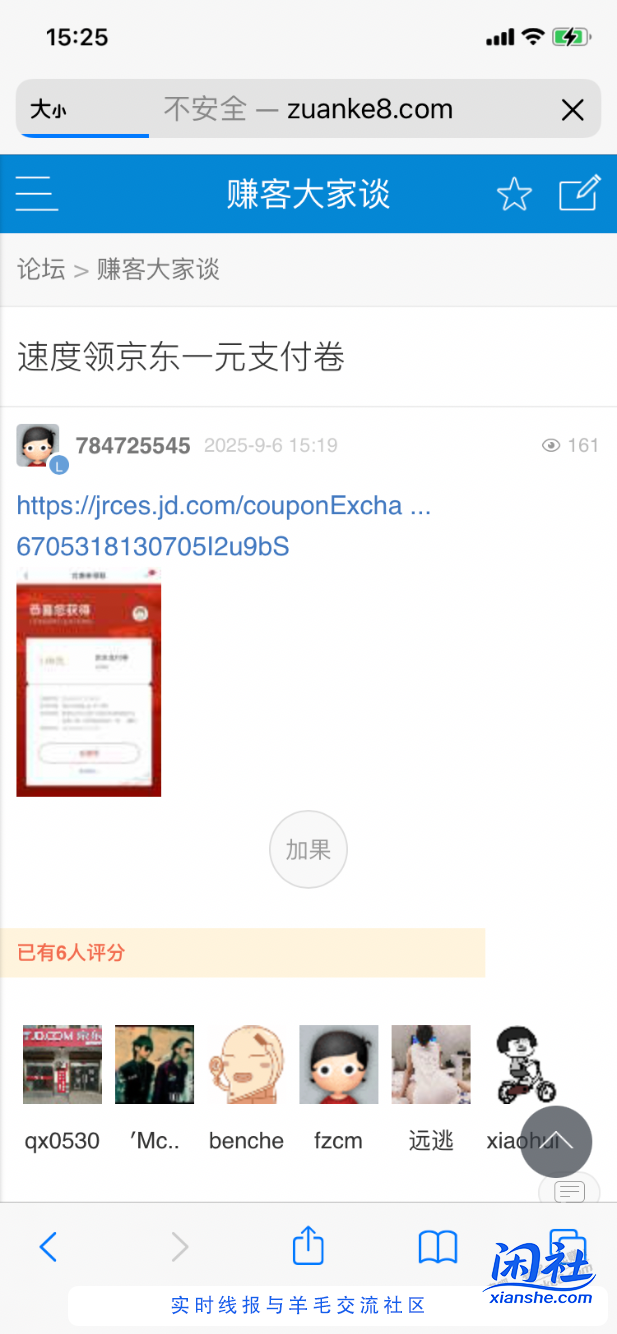Go back to the previous page
Image resolution: width=617 pixels, height=1334 pixels.
(48, 1246)
